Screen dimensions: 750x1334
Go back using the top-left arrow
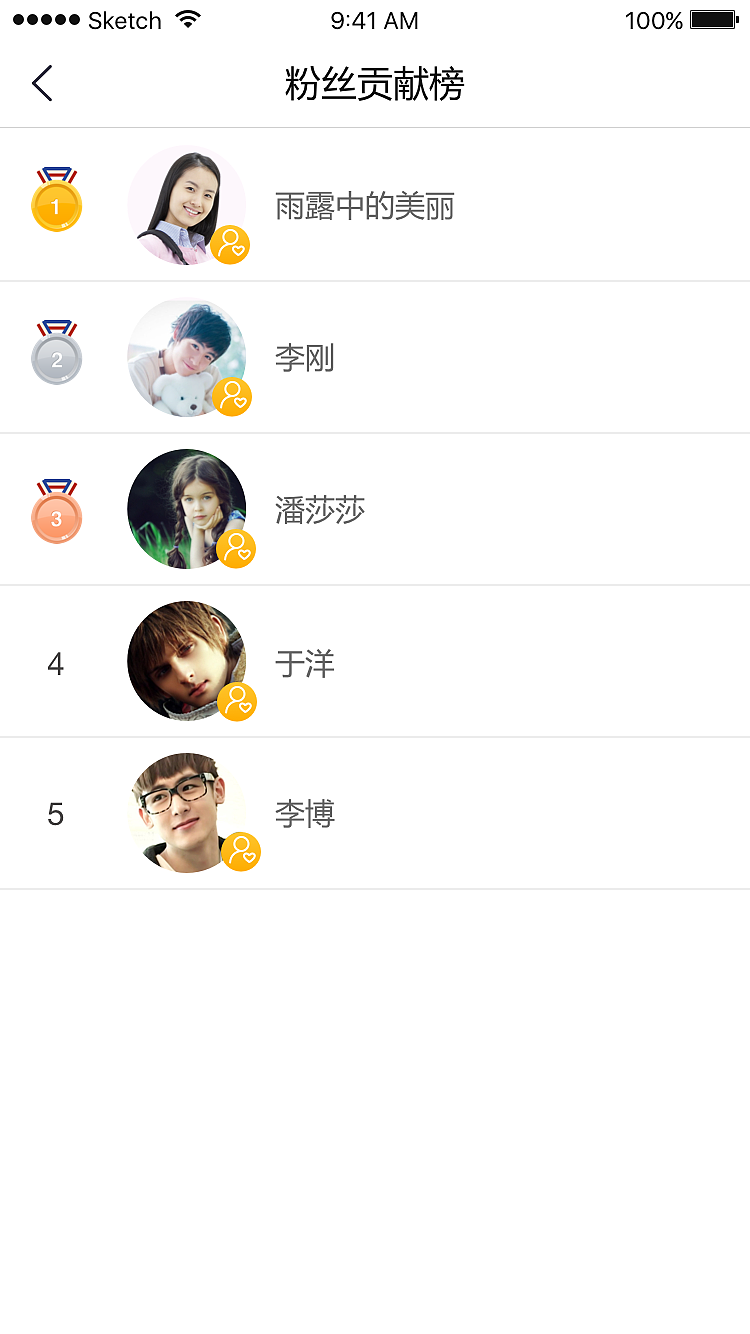coord(42,84)
